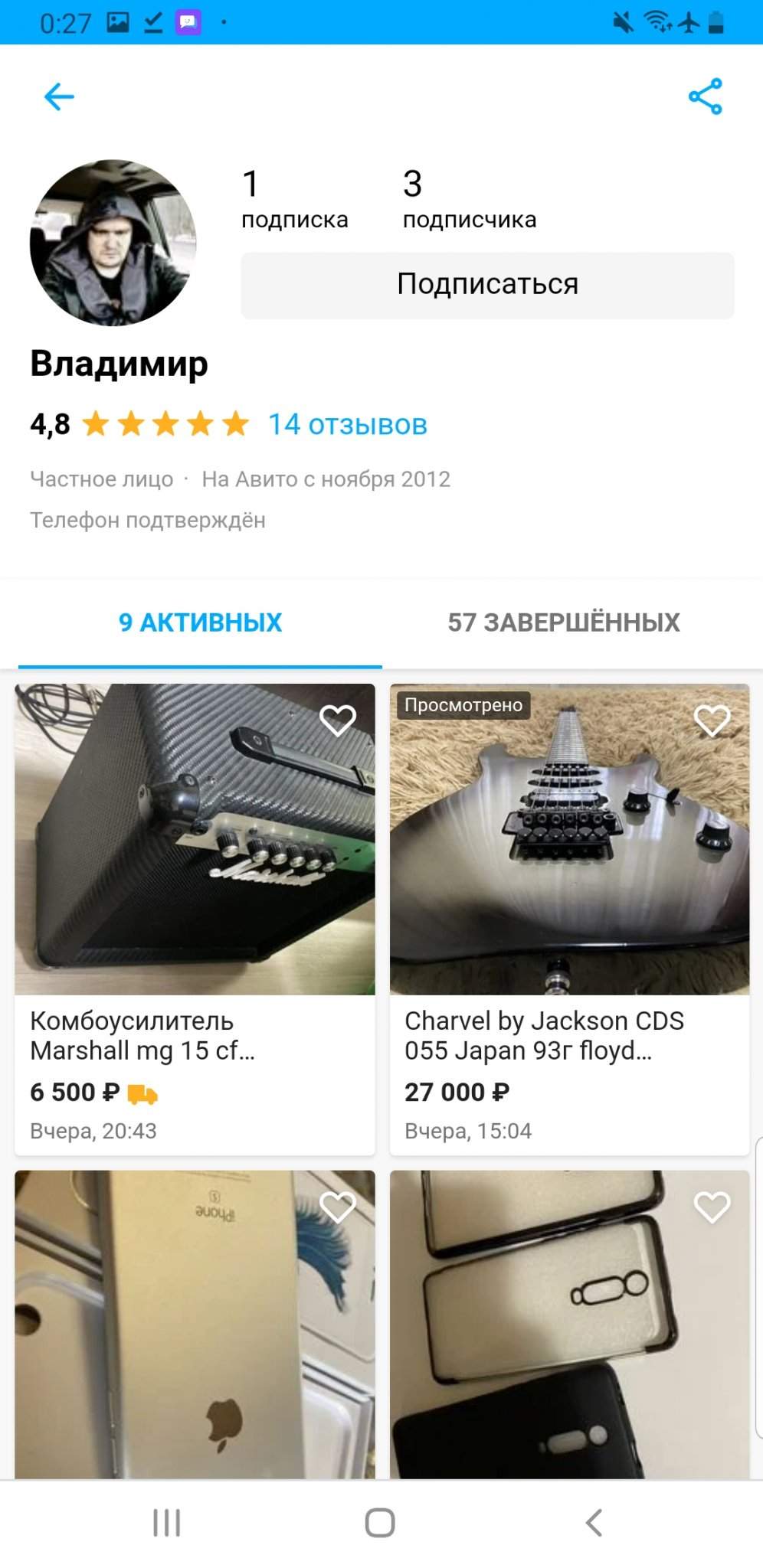Open the 14 отзывов reviews link
The height and width of the screenshot is (1568, 763).
coord(347,424)
